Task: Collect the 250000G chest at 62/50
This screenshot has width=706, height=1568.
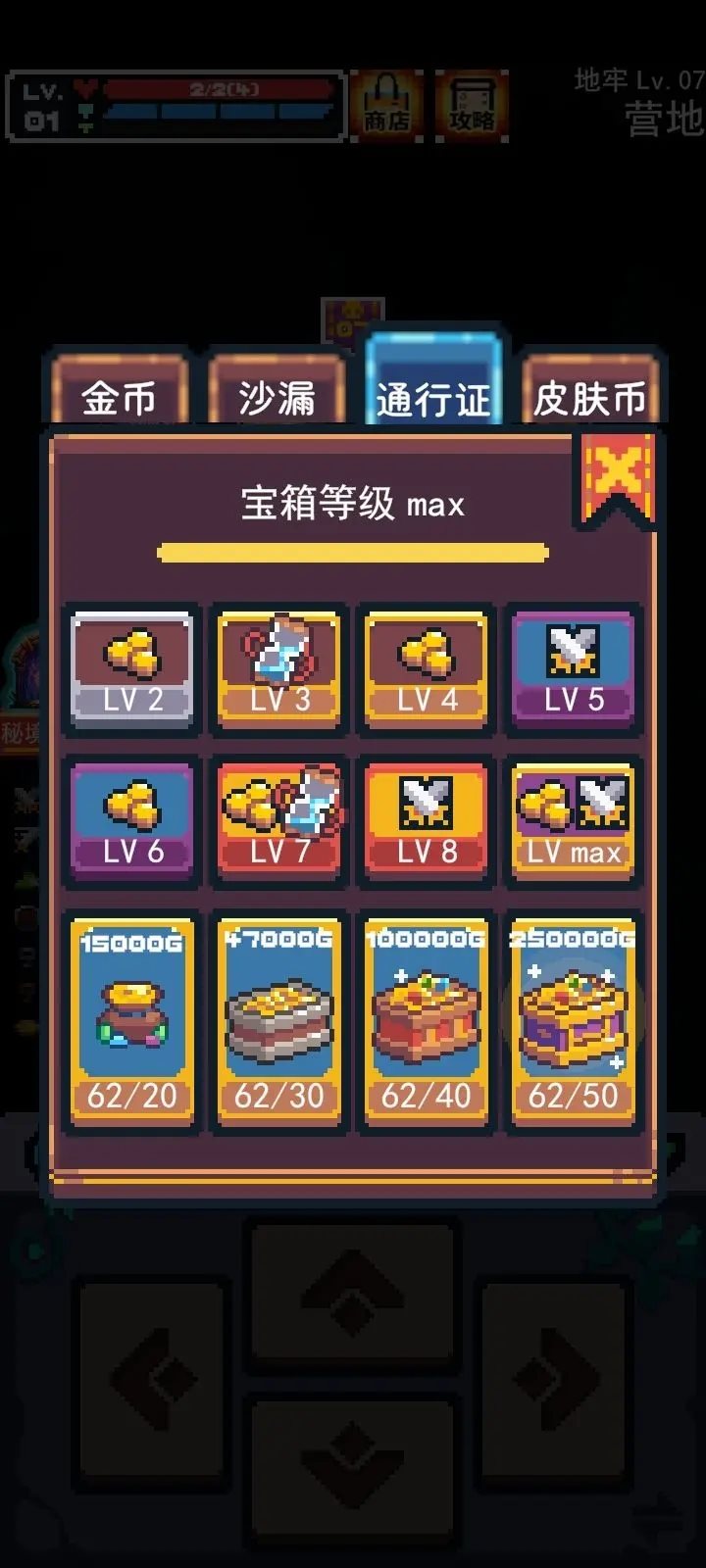Action: tap(574, 1021)
